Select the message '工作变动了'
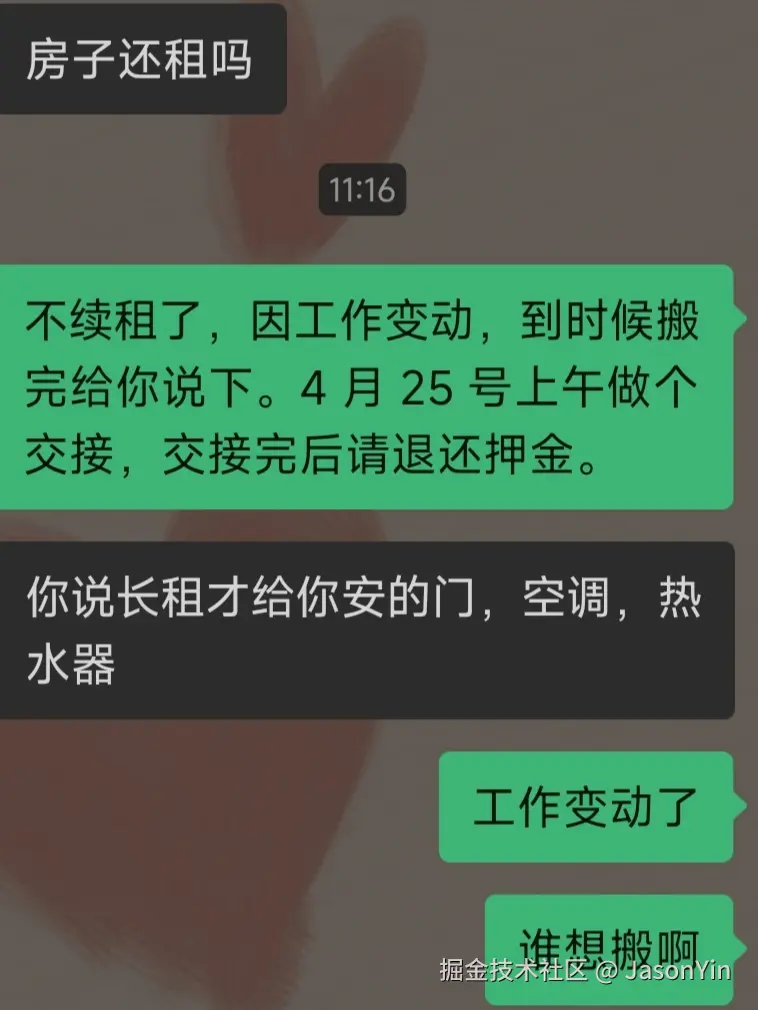 (583, 805)
